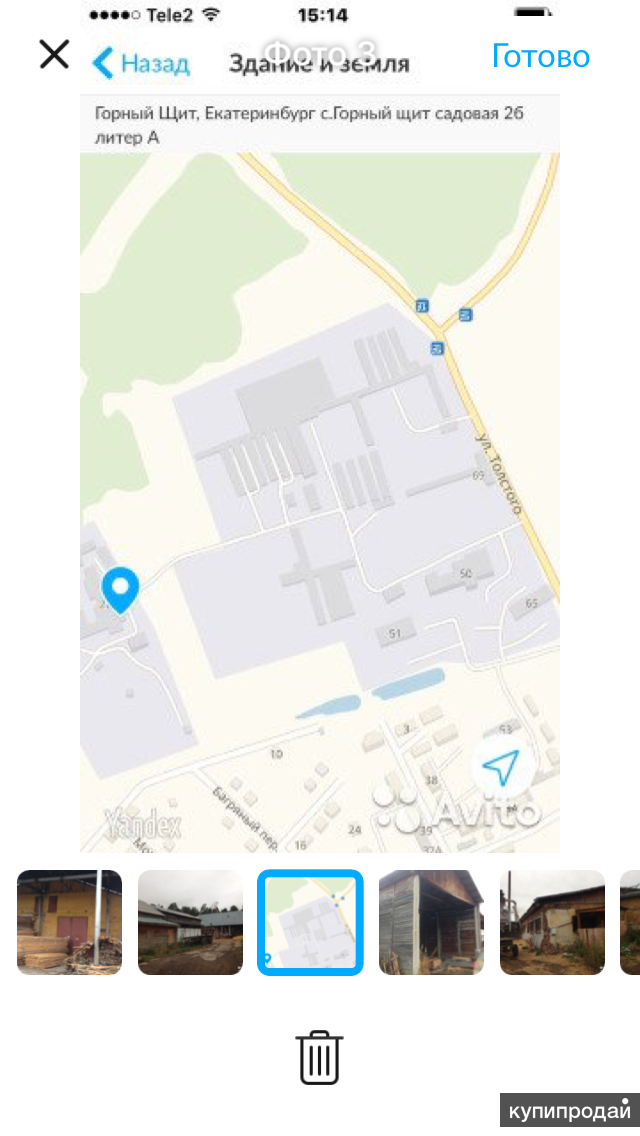640x1136 pixels.
Task: Select the highlighted map thumbnail
Action: coord(310,922)
